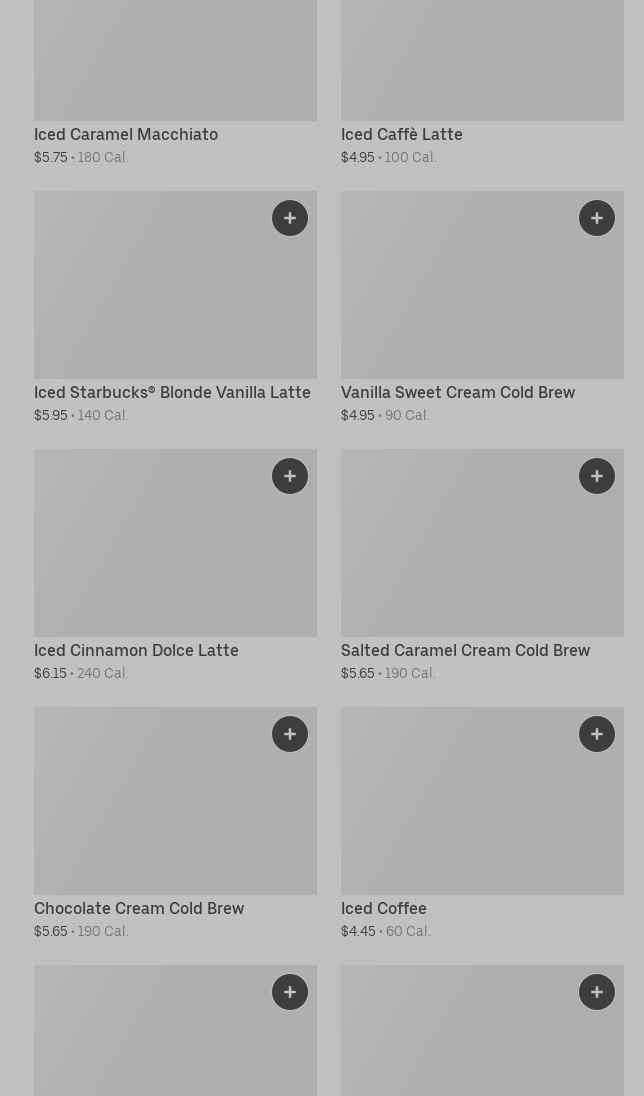
Task: View Iced Starbucks Blonde Vanilla Latte details
Action: point(172,392)
